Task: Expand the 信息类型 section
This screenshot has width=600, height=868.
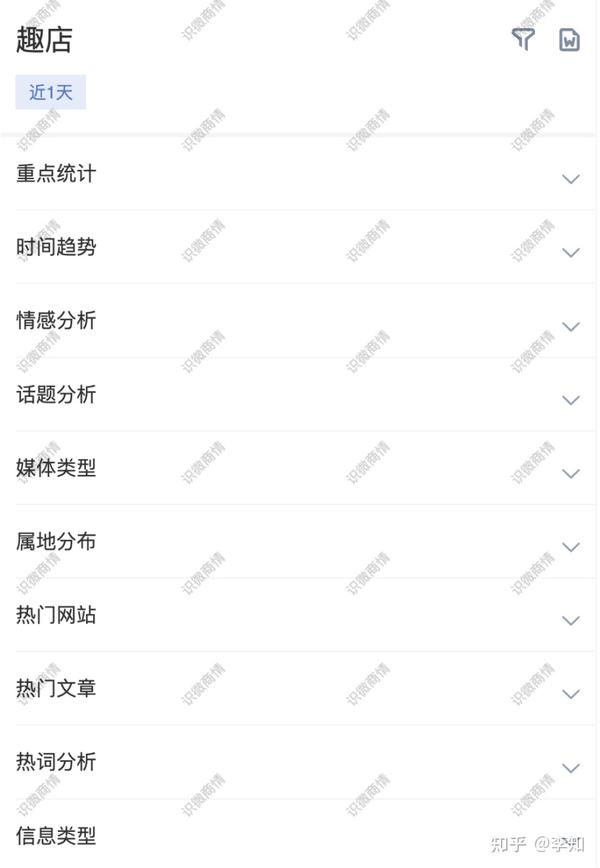Action: (x=57, y=835)
